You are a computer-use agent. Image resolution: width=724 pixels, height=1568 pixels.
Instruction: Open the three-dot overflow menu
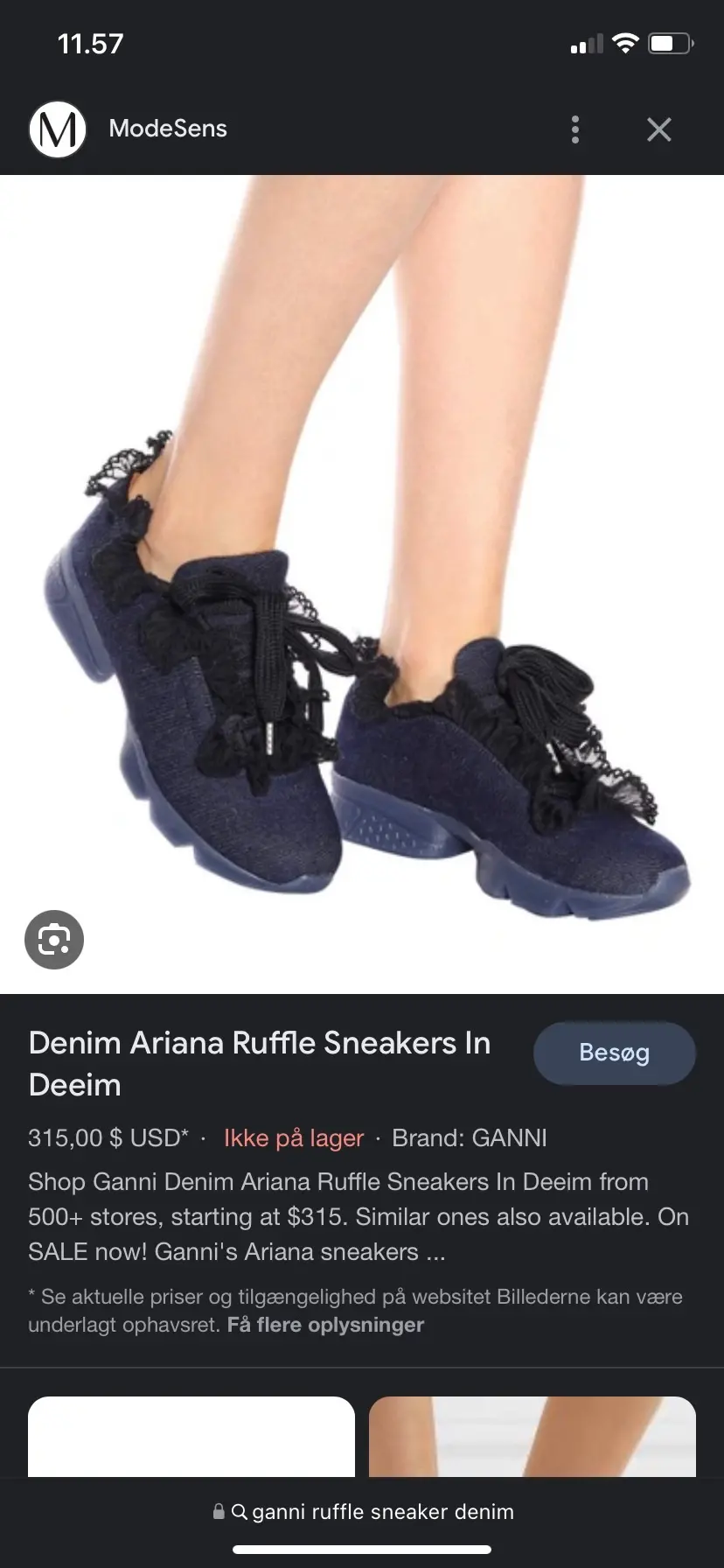574,129
